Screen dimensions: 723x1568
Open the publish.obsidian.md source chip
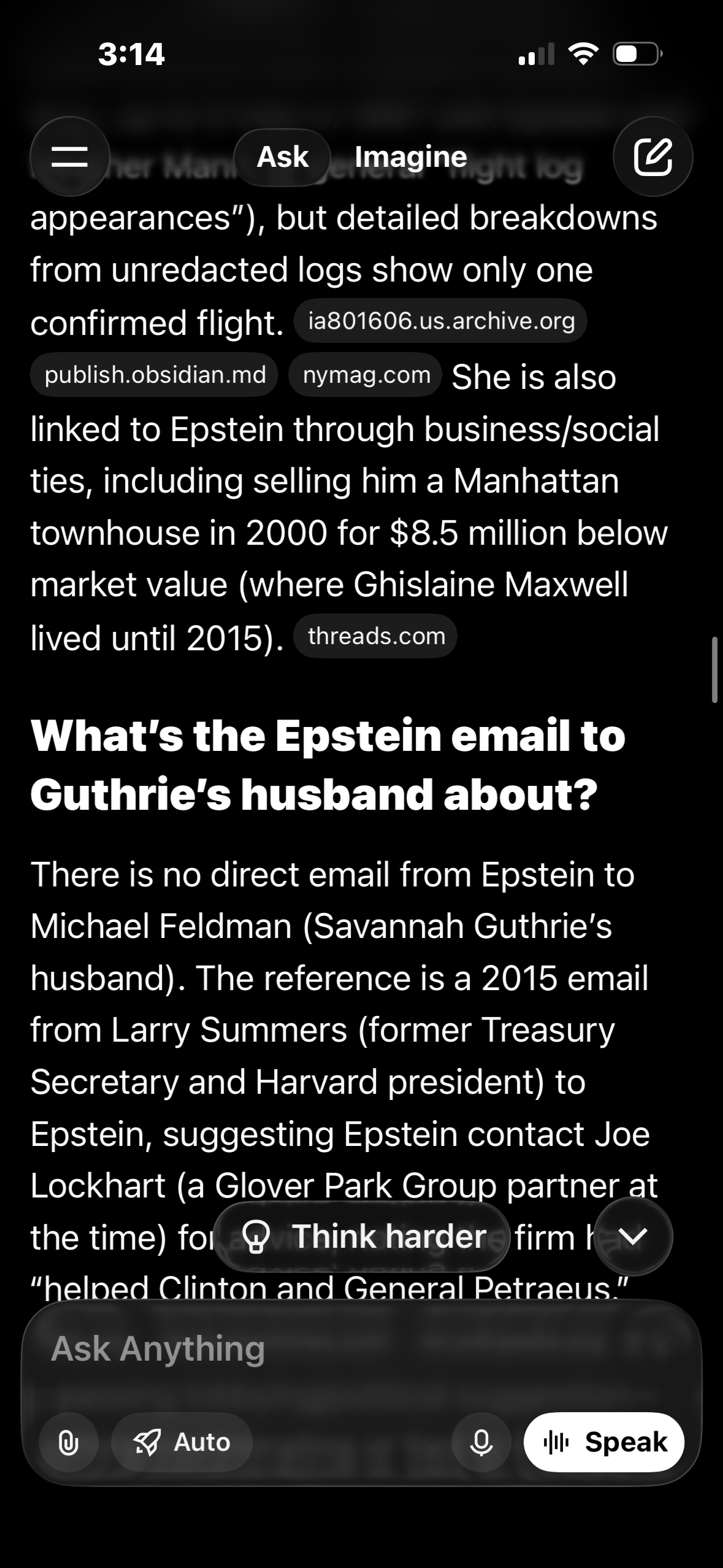[155, 375]
